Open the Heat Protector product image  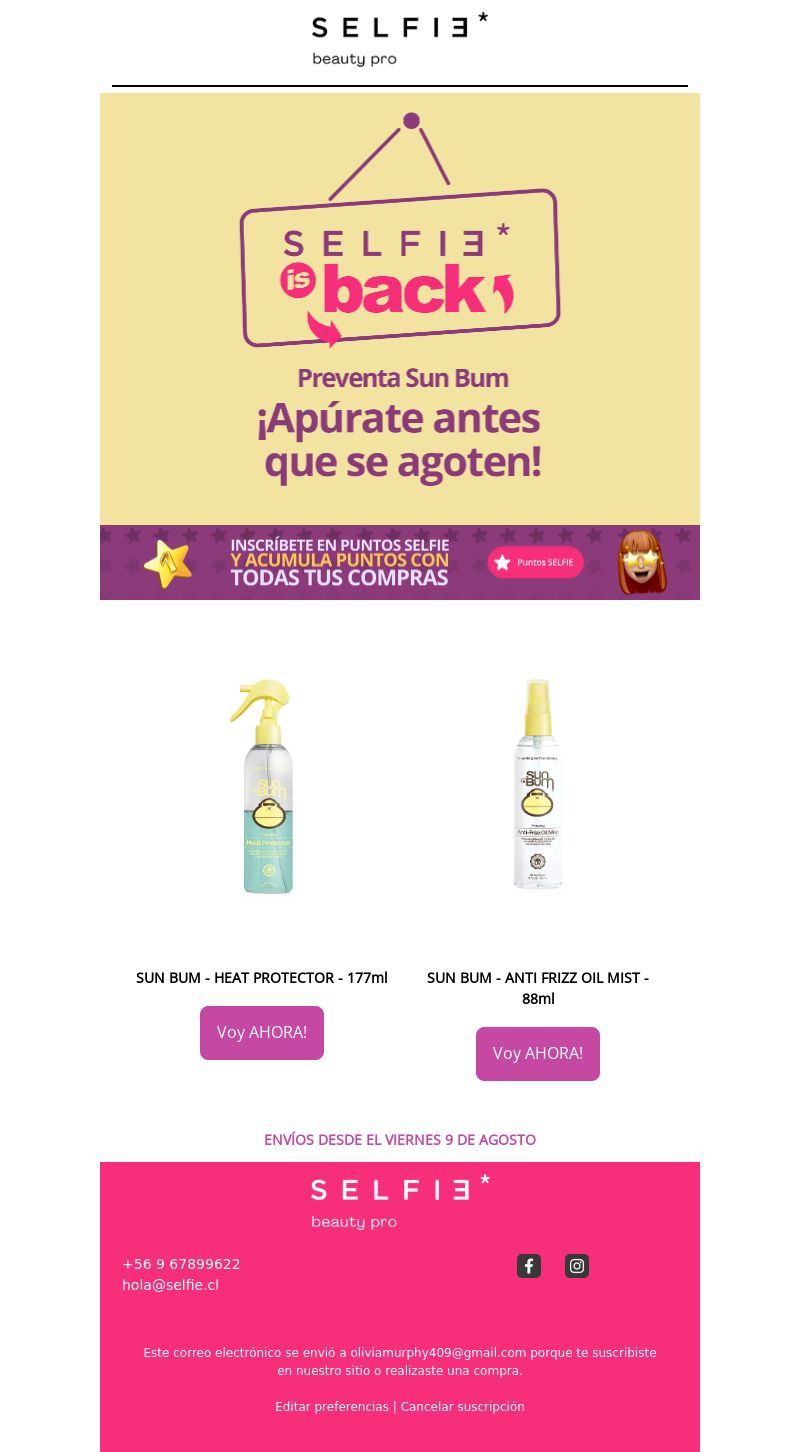(262, 786)
